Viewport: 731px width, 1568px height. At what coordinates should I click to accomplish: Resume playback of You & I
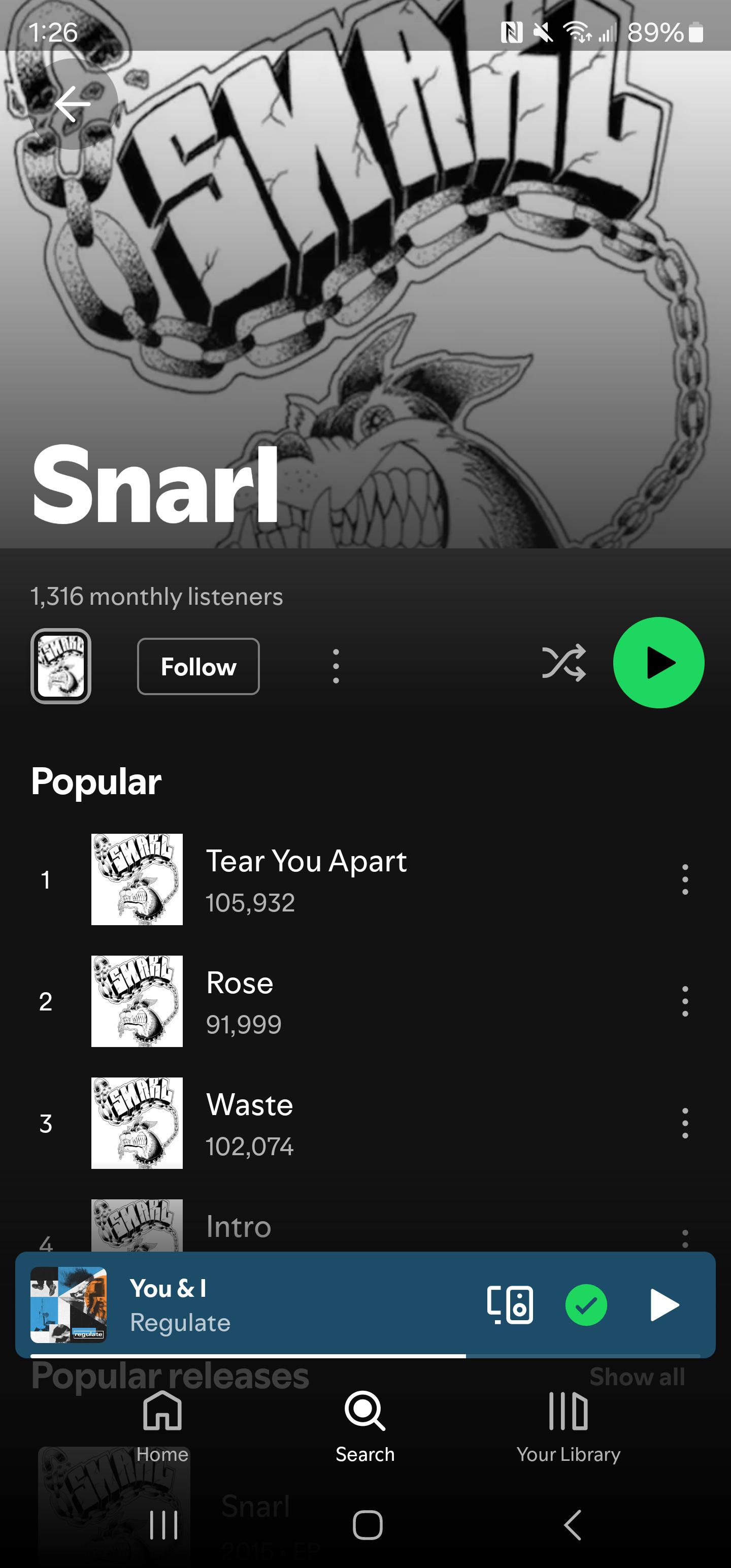[664, 1305]
